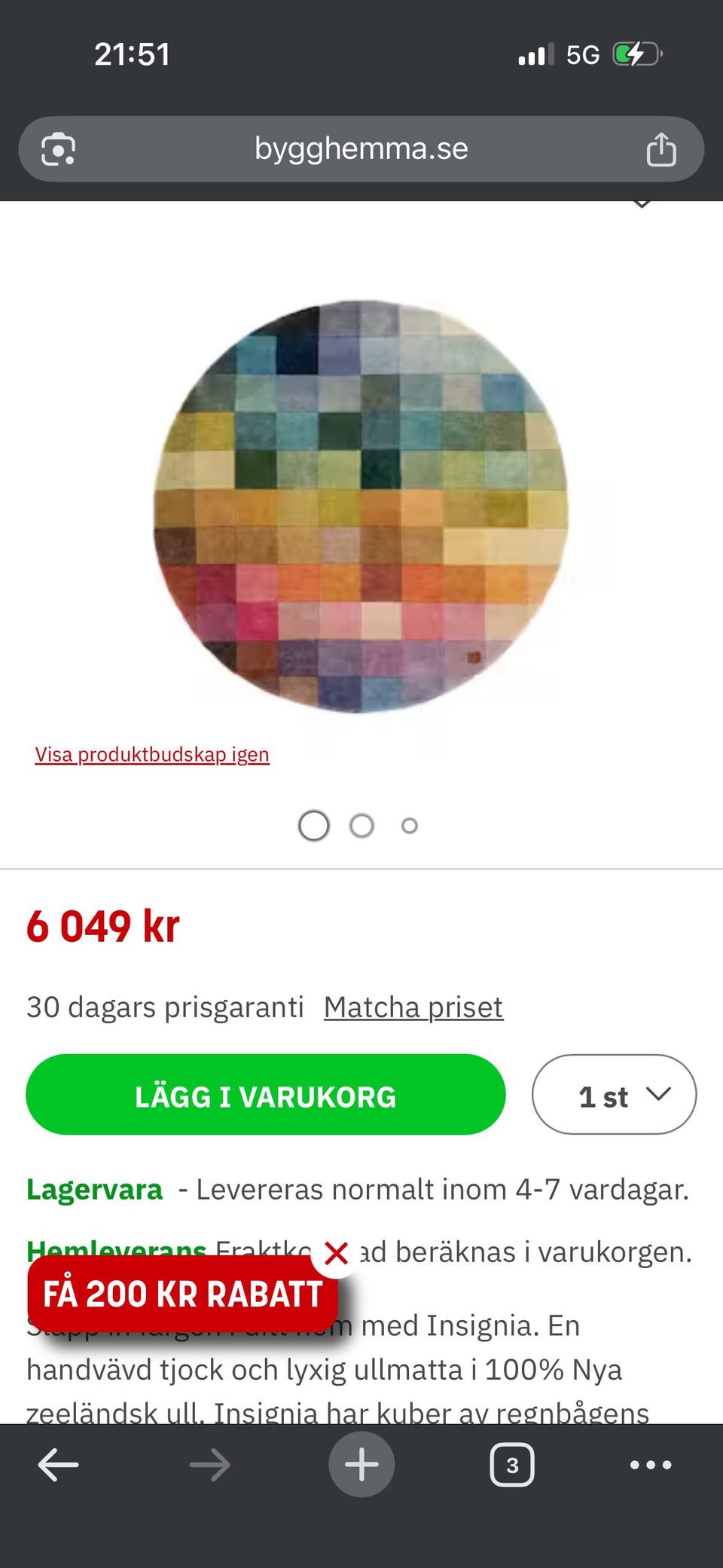The height and width of the screenshot is (1568, 723).
Task: Open a new tab with the plus icon
Action: (361, 1464)
